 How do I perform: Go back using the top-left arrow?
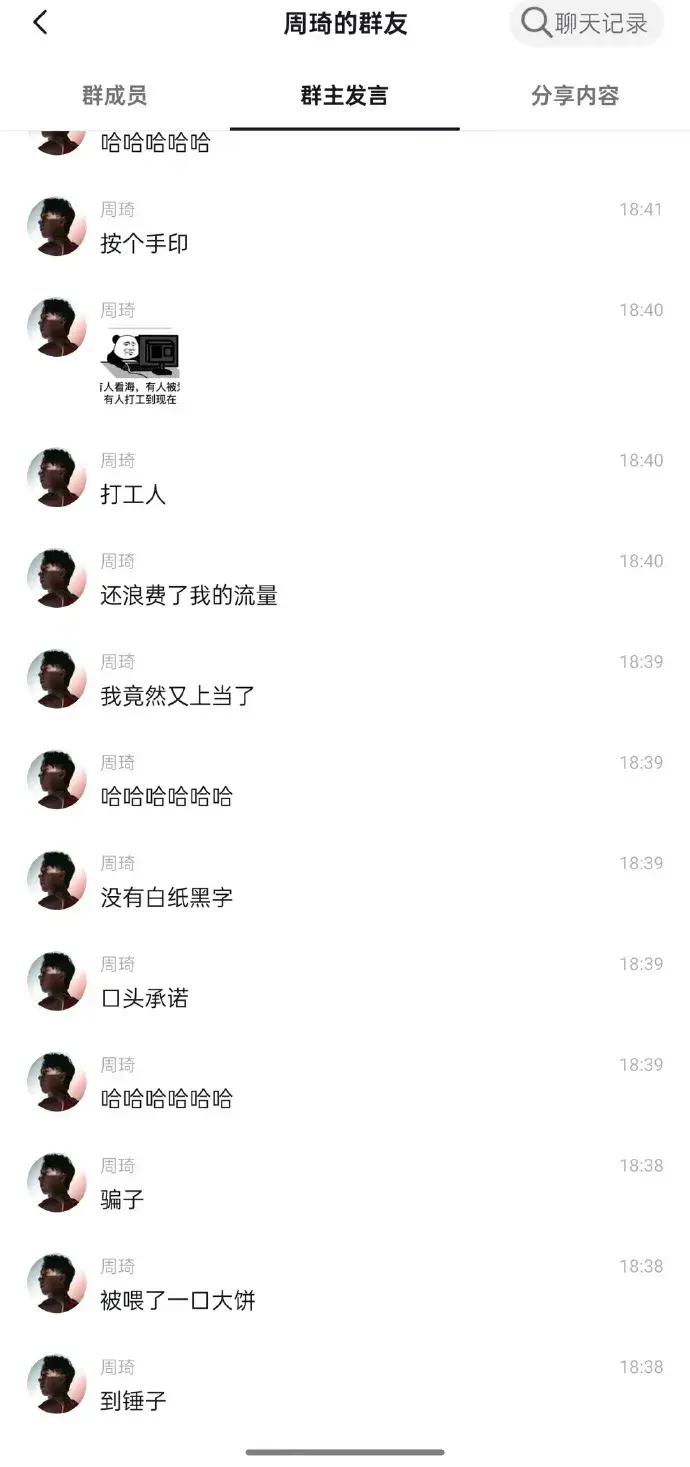[x=40, y=23]
